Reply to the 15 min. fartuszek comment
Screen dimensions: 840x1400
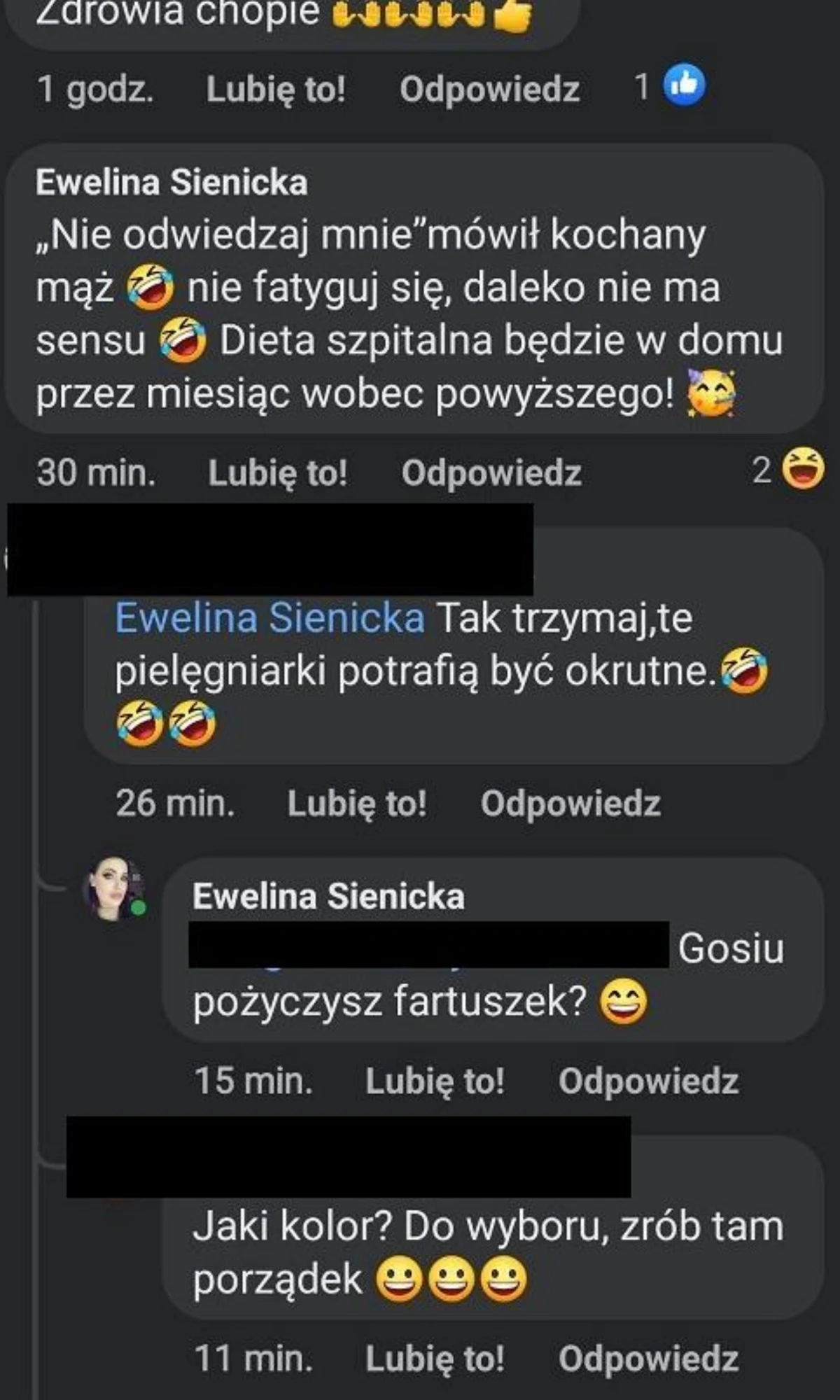(x=648, y=1081)
